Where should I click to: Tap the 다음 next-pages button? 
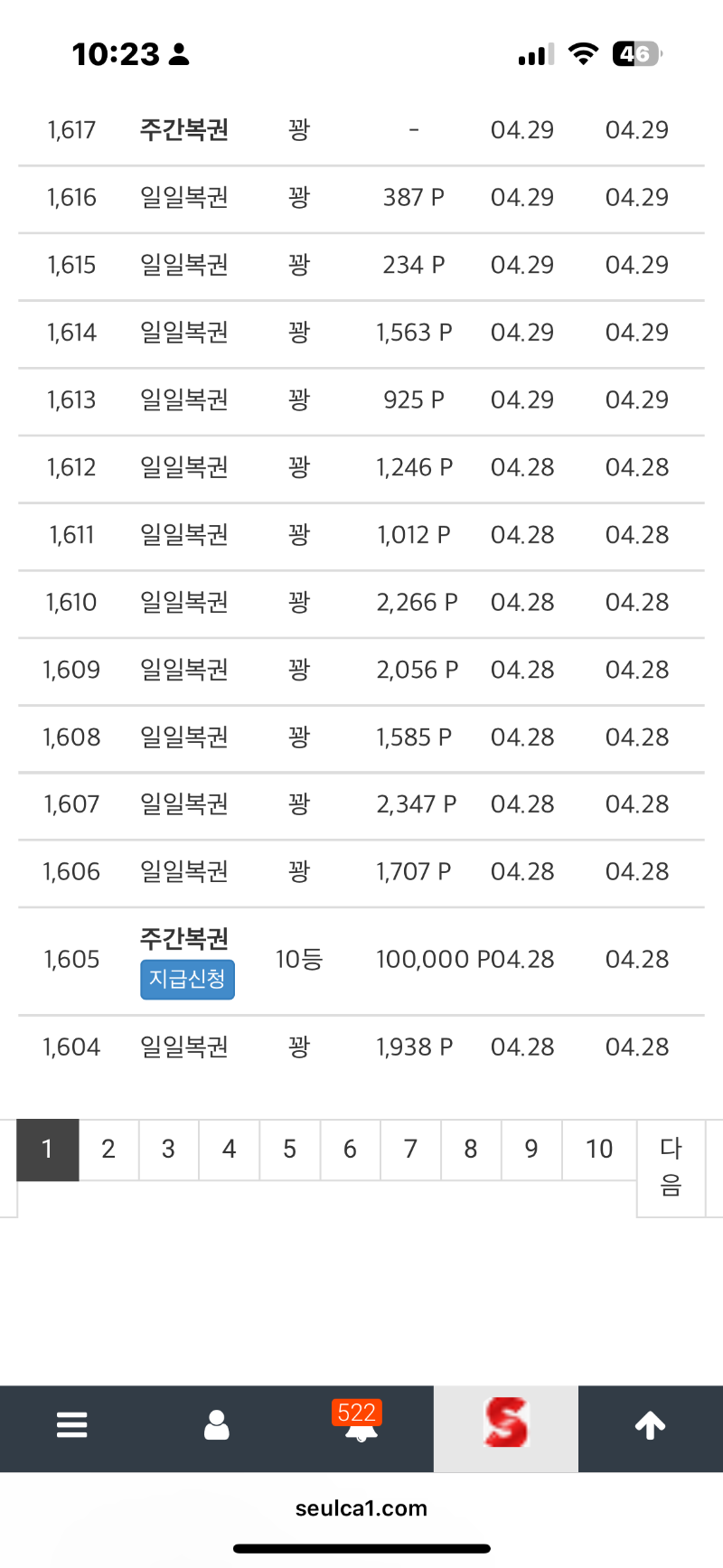[x=671, y=1167]
